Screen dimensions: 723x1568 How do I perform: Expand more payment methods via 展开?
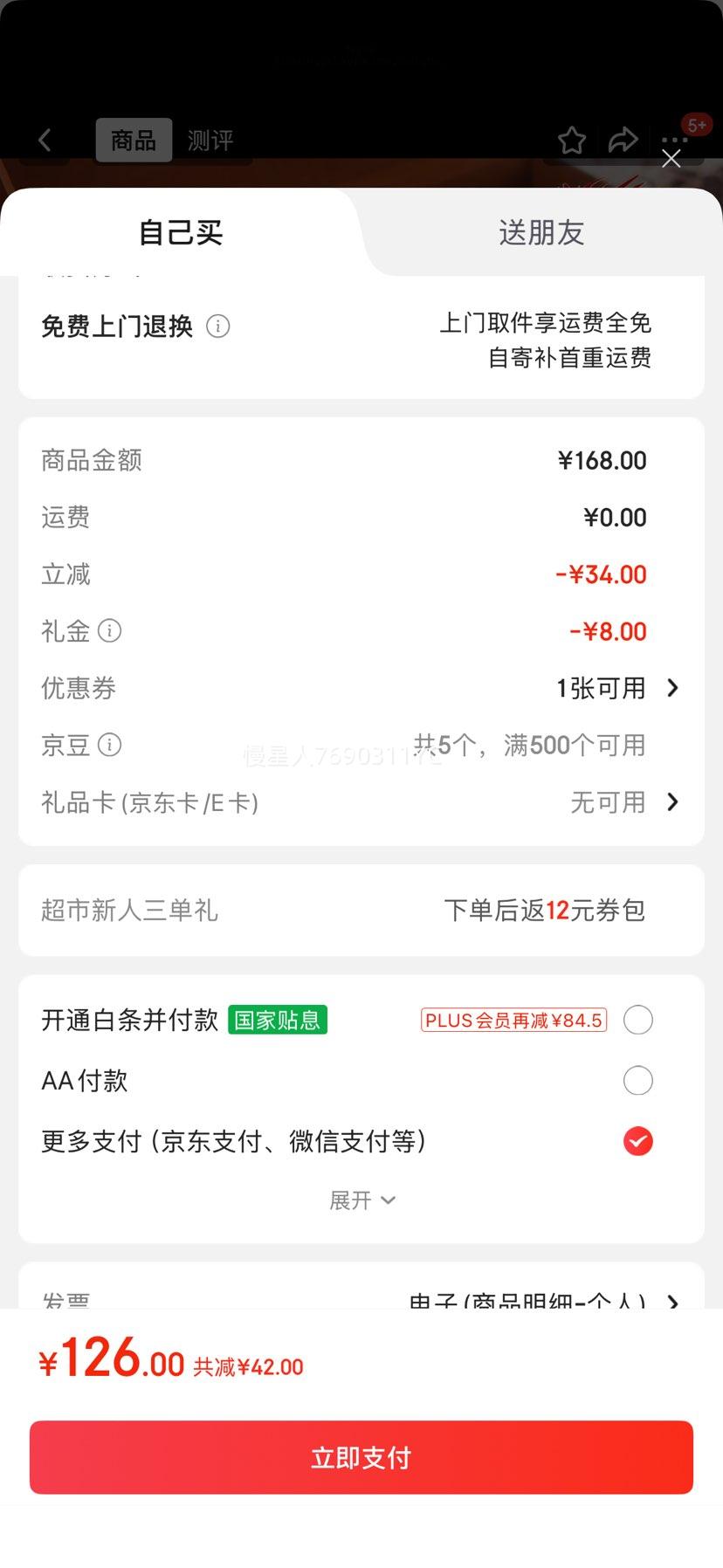[x=361, y=1200]
